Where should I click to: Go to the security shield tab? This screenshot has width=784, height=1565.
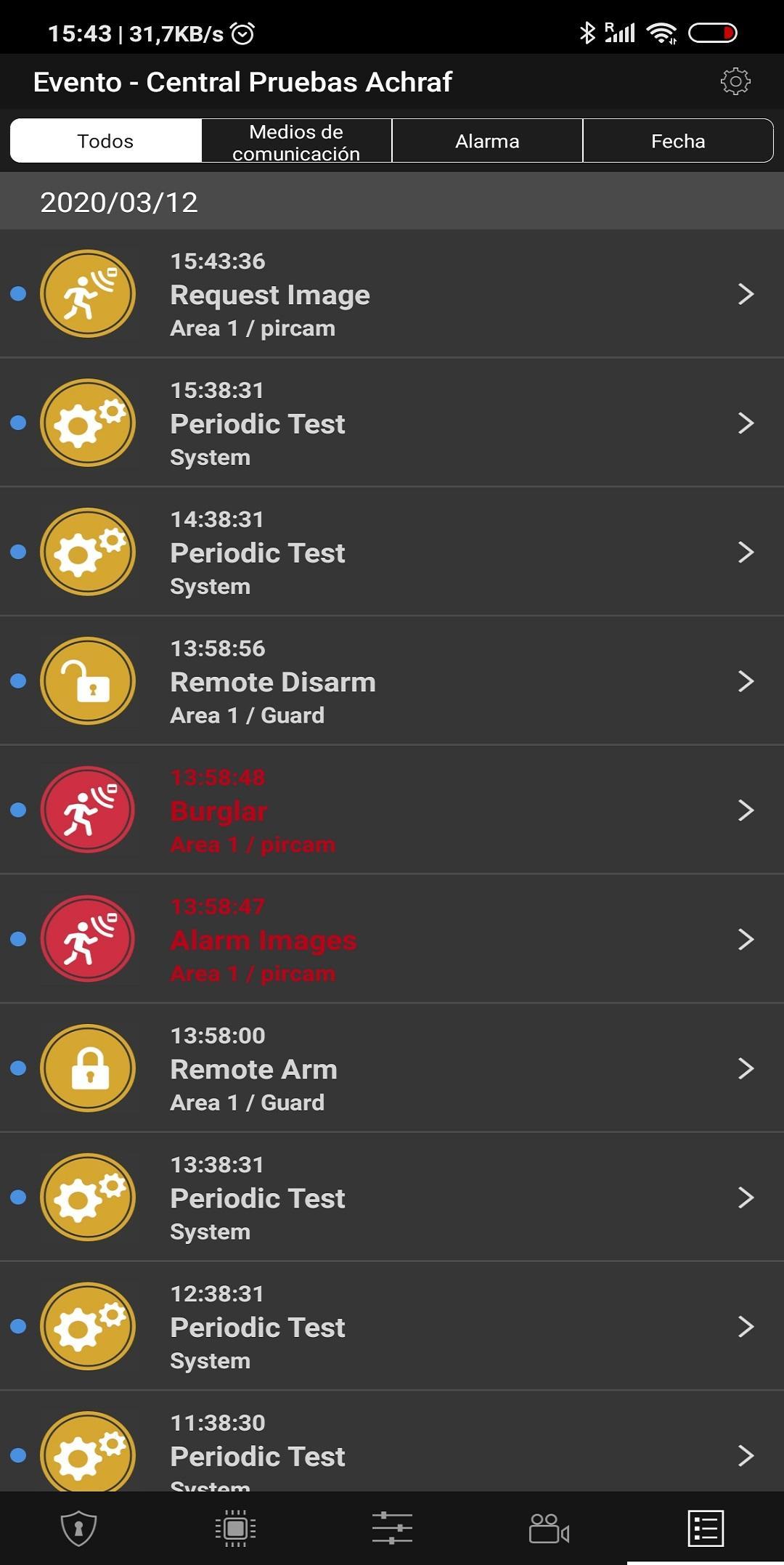[x=78, y=1528]
